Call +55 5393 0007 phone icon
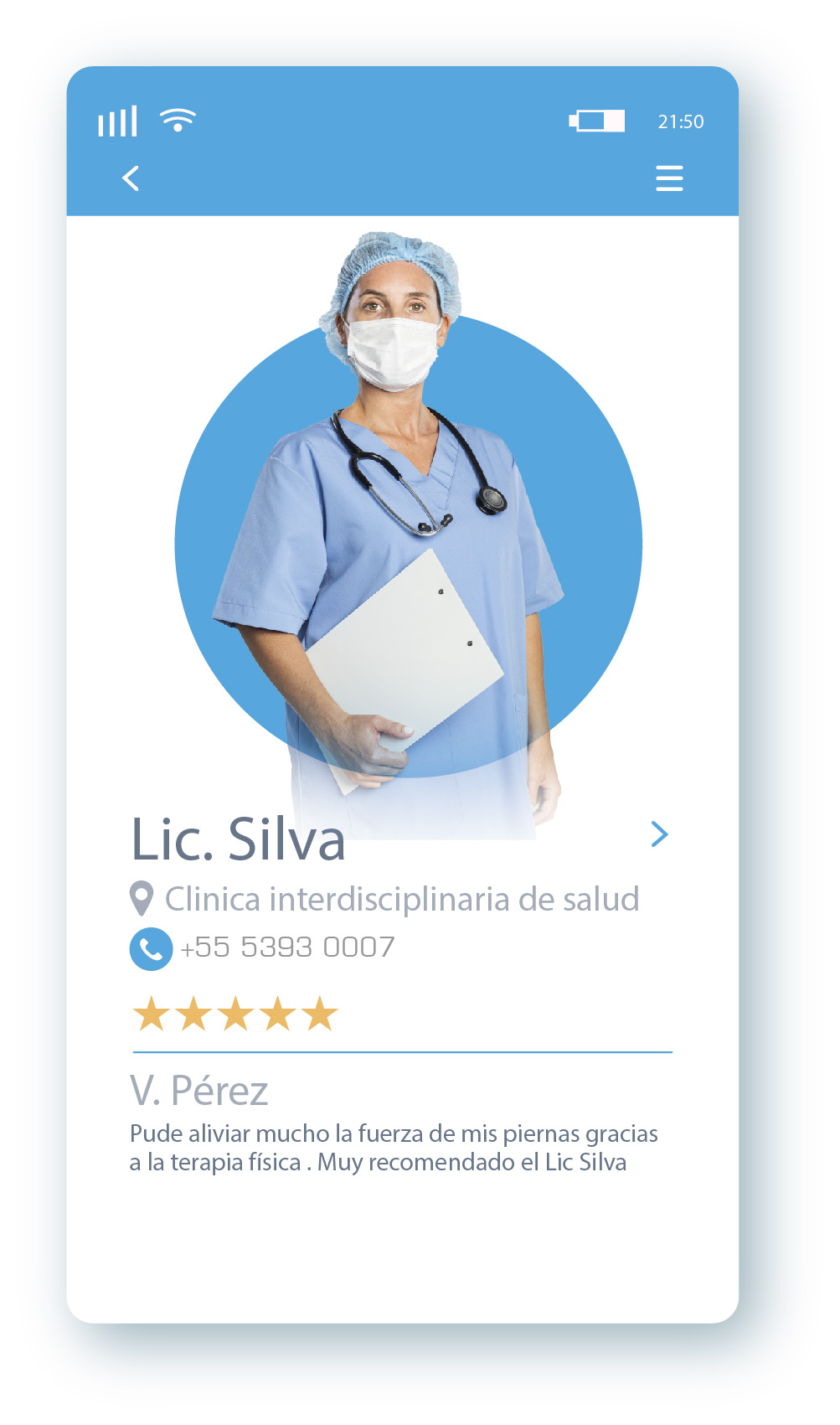The height and width of the screenshot is (1425, 840). tap(151, 949)
